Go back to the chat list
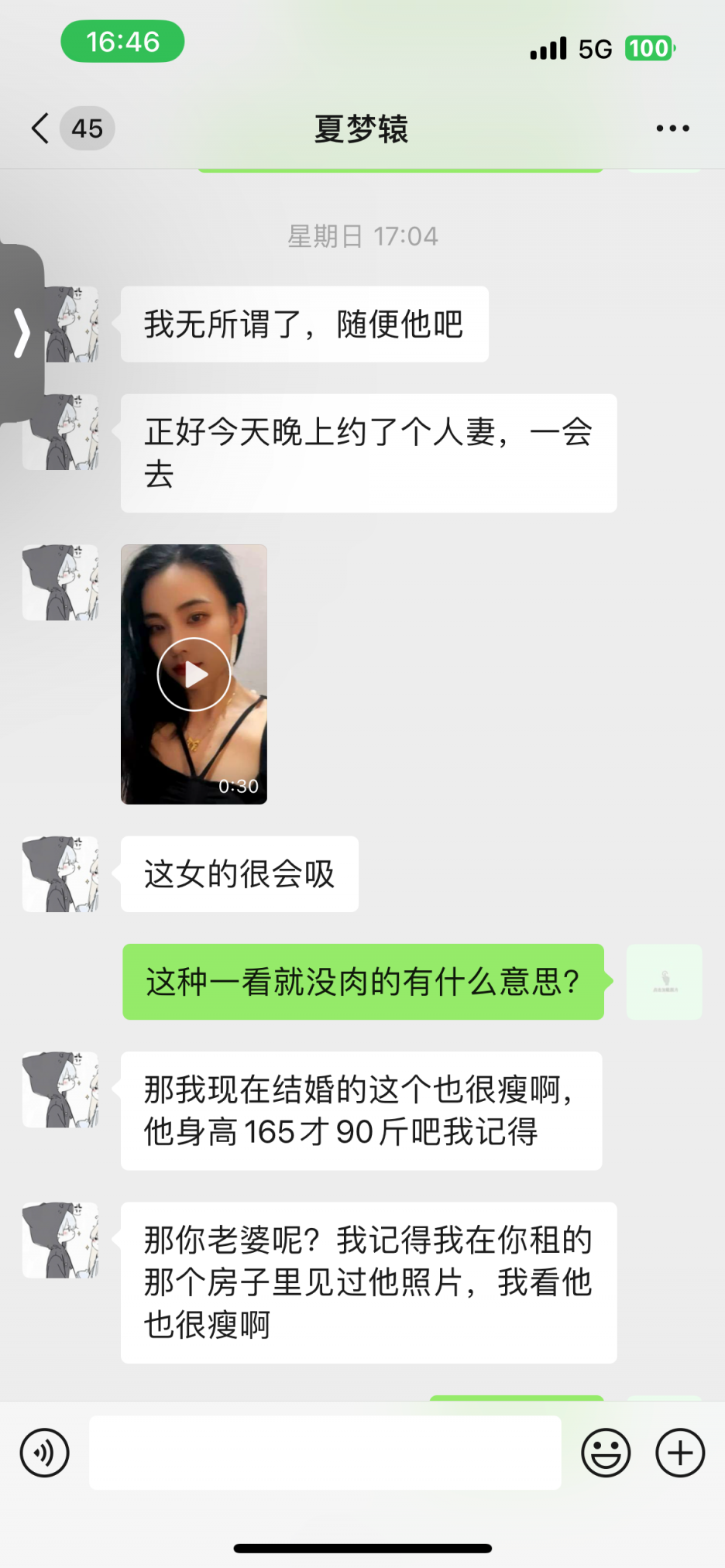Viewport: 725px width, 1568px height. 40,129
